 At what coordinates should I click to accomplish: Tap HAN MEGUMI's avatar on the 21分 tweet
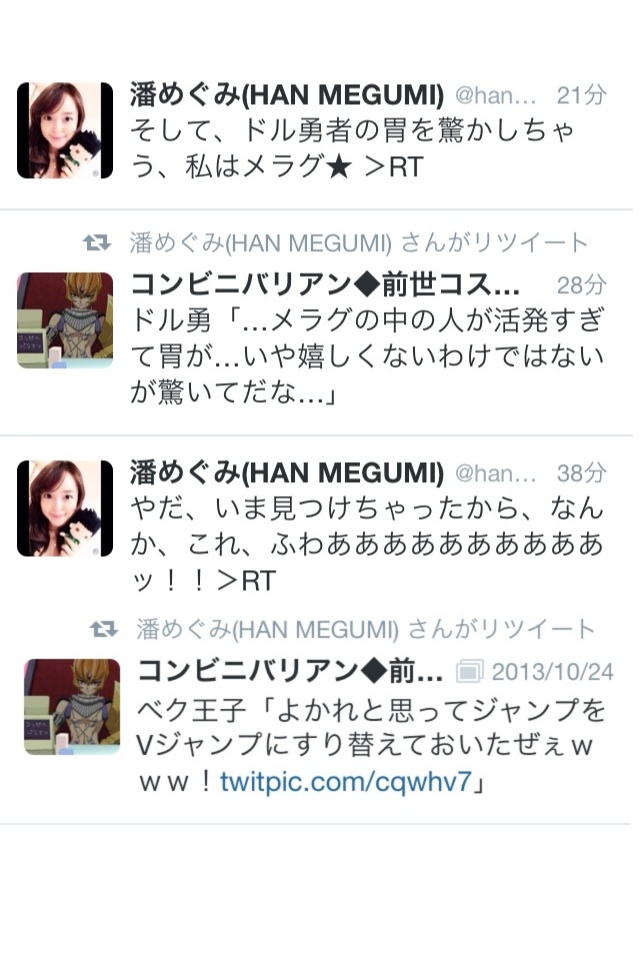point(65,130)
